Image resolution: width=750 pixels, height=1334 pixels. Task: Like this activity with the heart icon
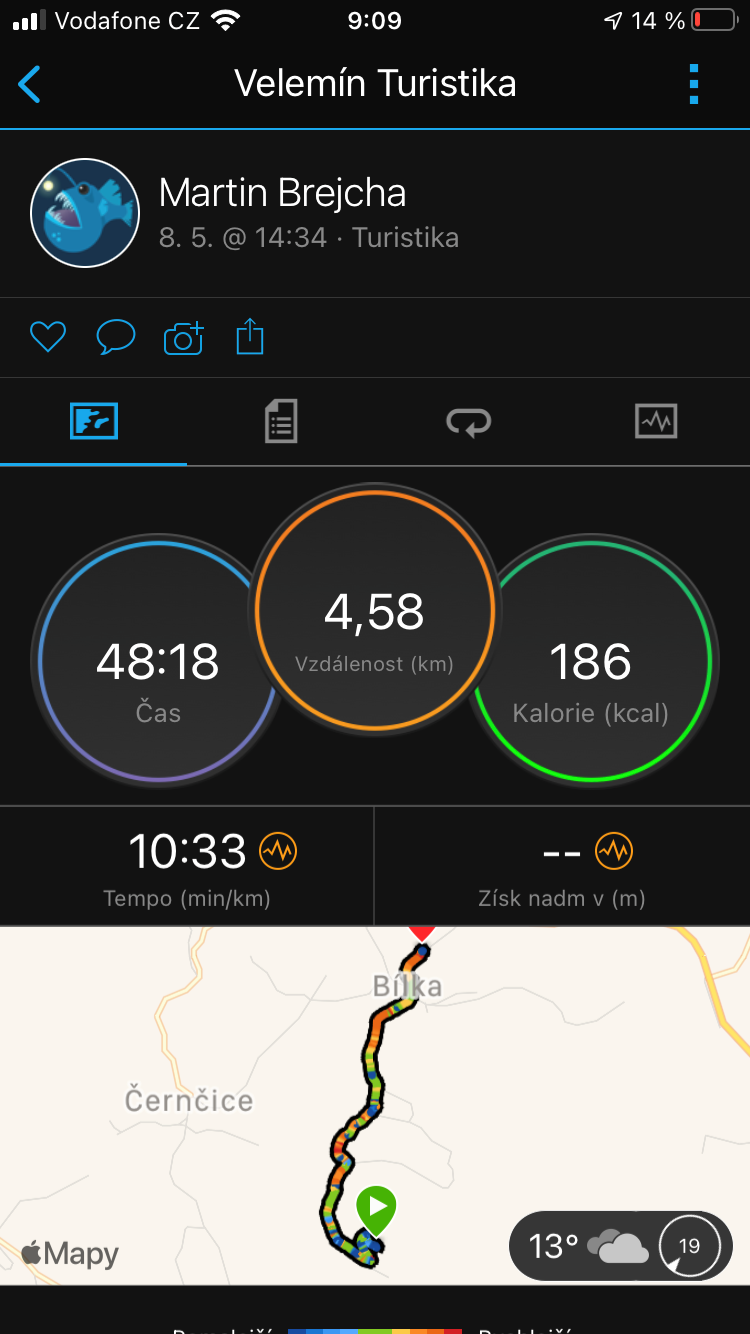pyautogui.click(x=48, y=337)
